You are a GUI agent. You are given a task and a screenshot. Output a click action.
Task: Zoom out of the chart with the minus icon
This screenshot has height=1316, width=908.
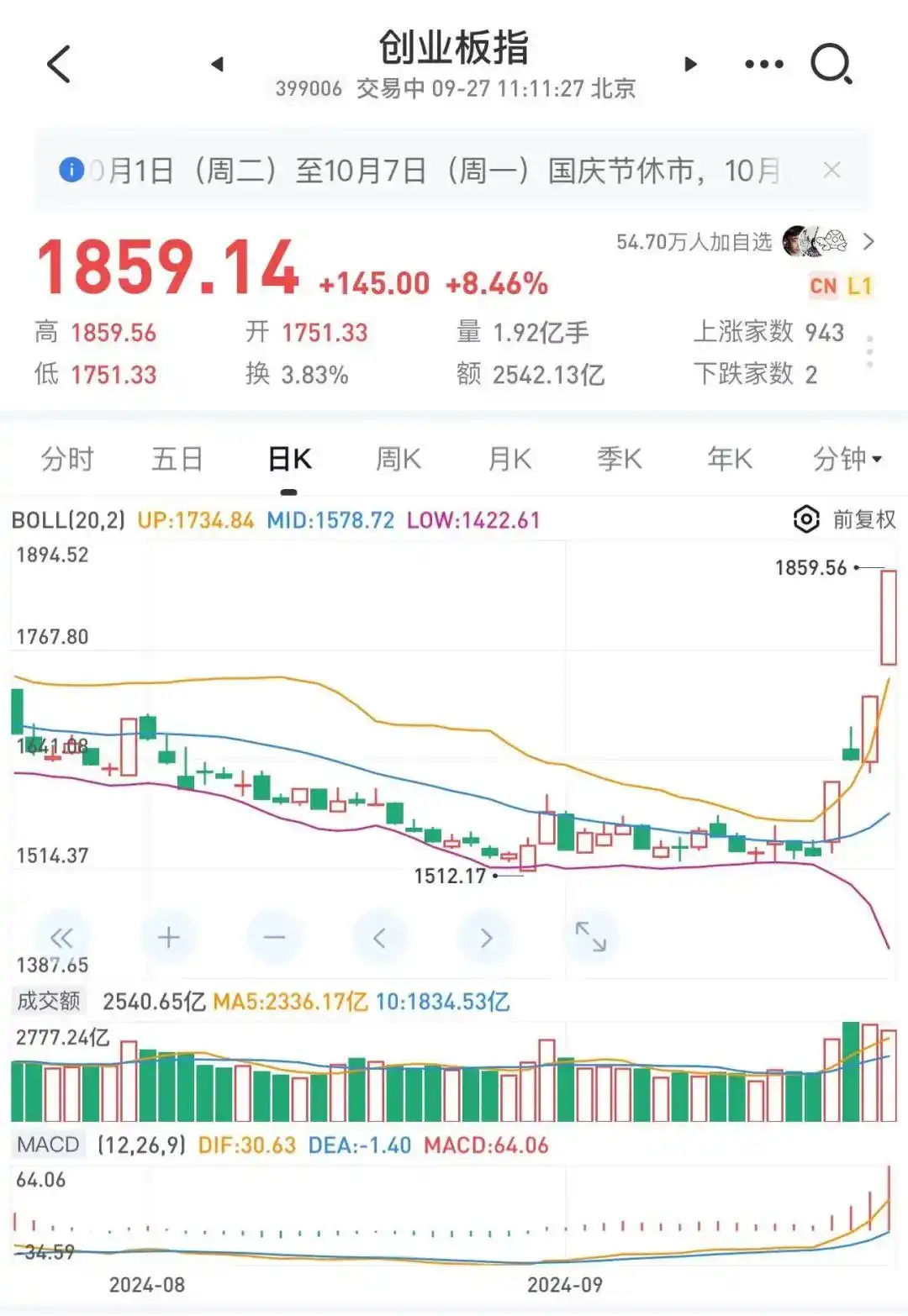click(x=274, y=936)
